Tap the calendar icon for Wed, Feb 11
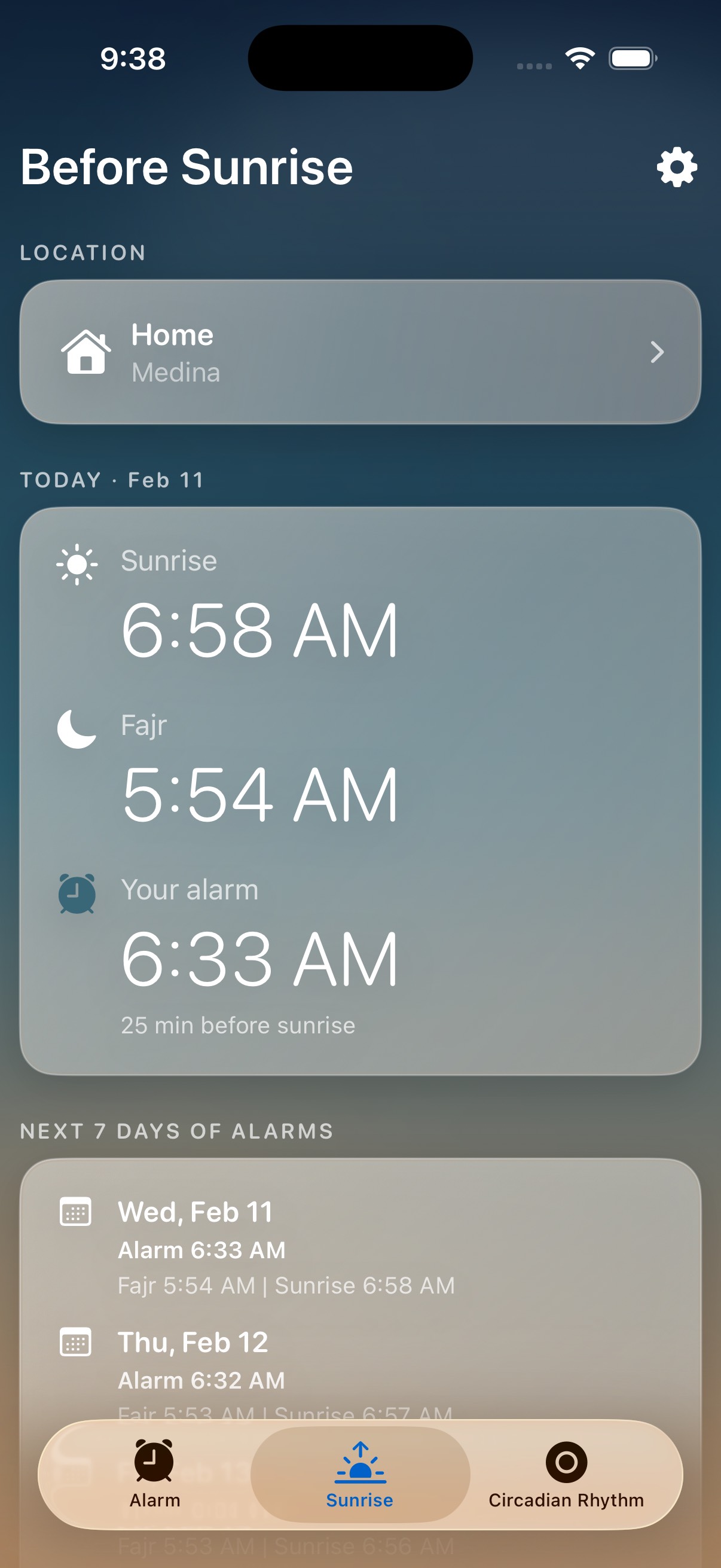721x1568 pixels. click(x=77, y=1212)
